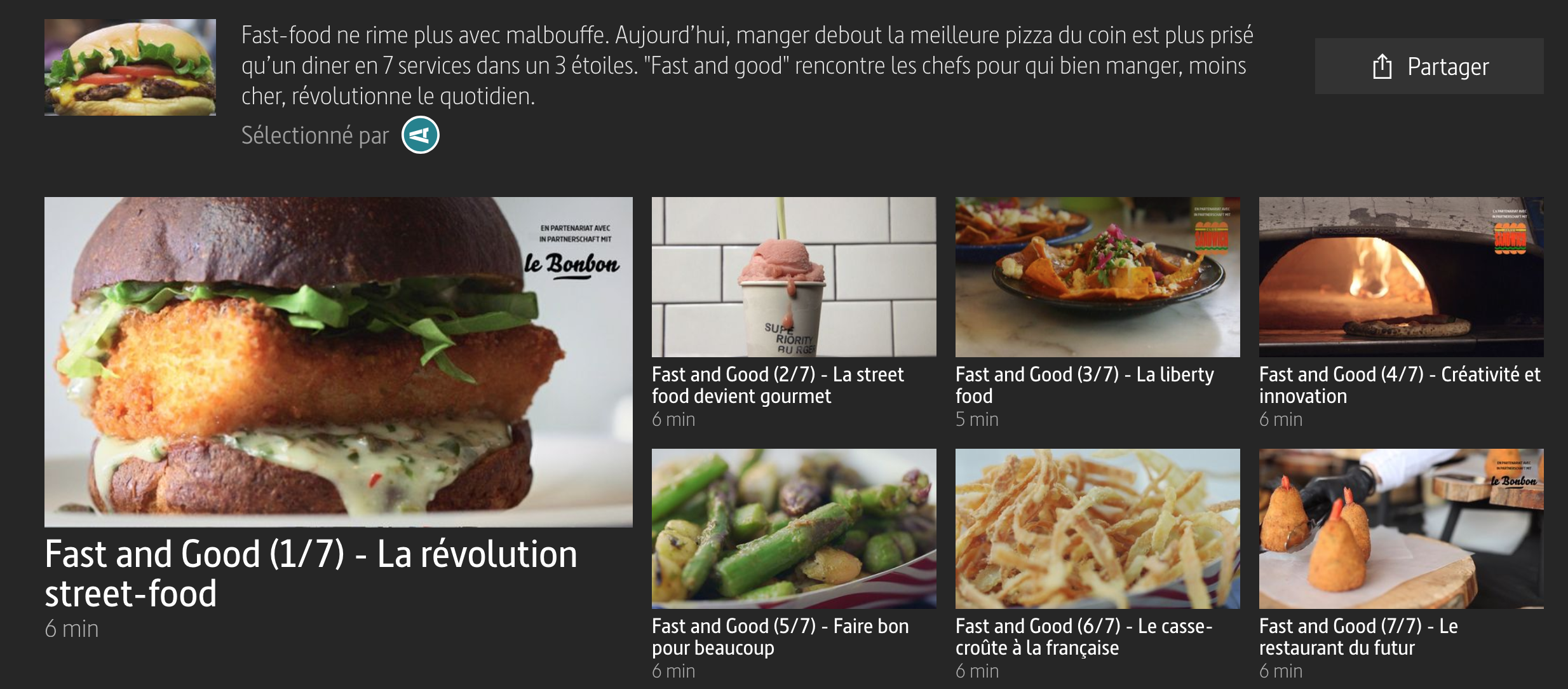Play episode 6/7 Le casse-croûte à la française
This screenshot has width=1568, height=689.
click(x=1097, y=529)
